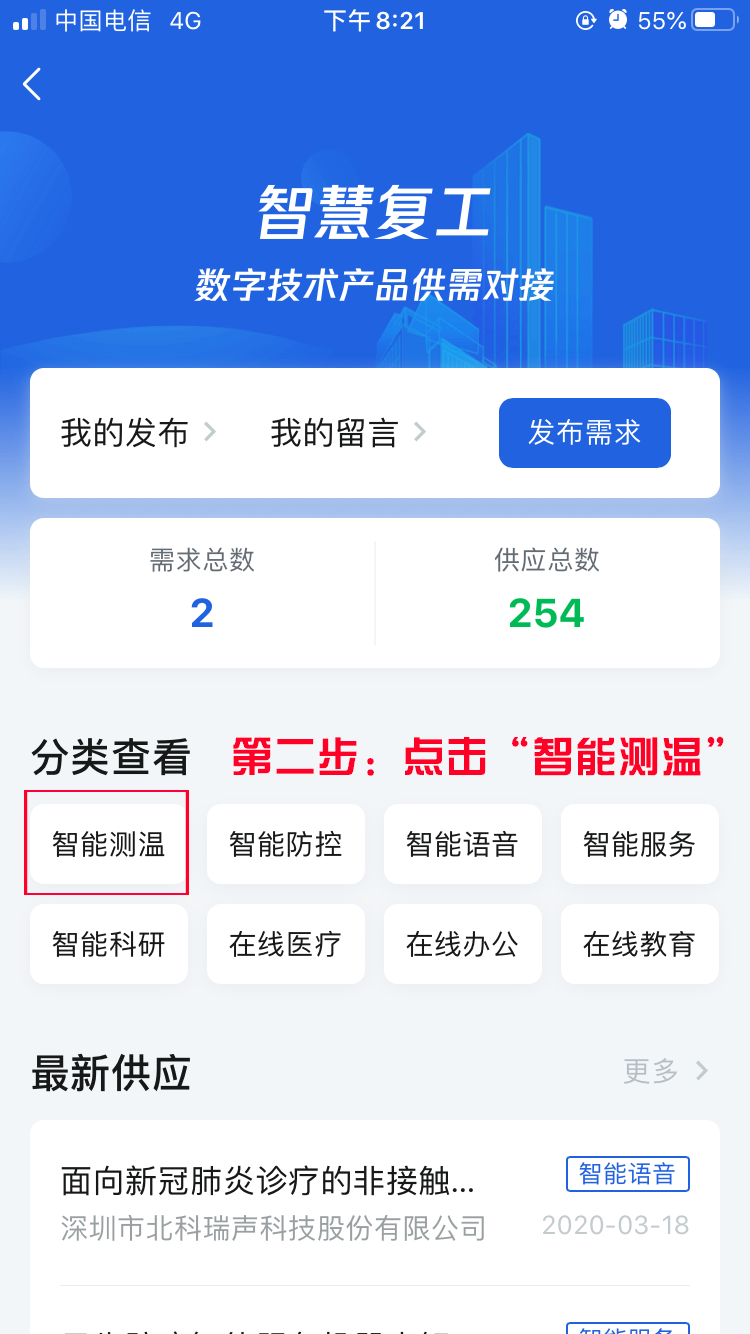This screenshot has width=750, height=1334.
Task: Choose the 智能语音 category
Action: [x=462, y=844]
